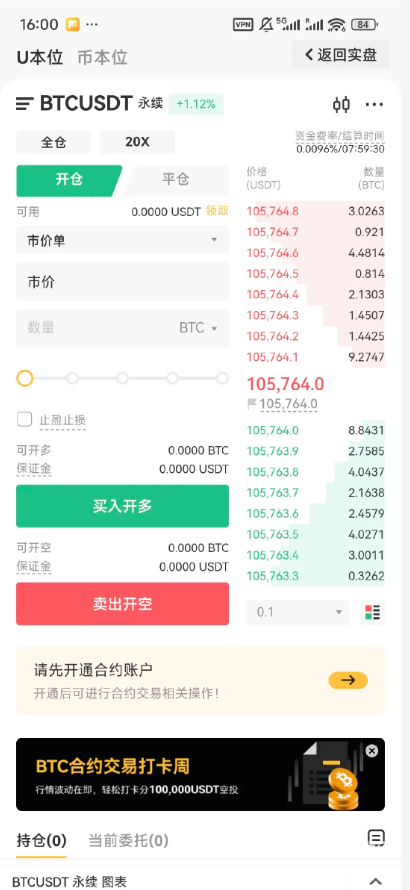Tap 卖出开空 to open short

pyautogui.click(x=122, y=604)
